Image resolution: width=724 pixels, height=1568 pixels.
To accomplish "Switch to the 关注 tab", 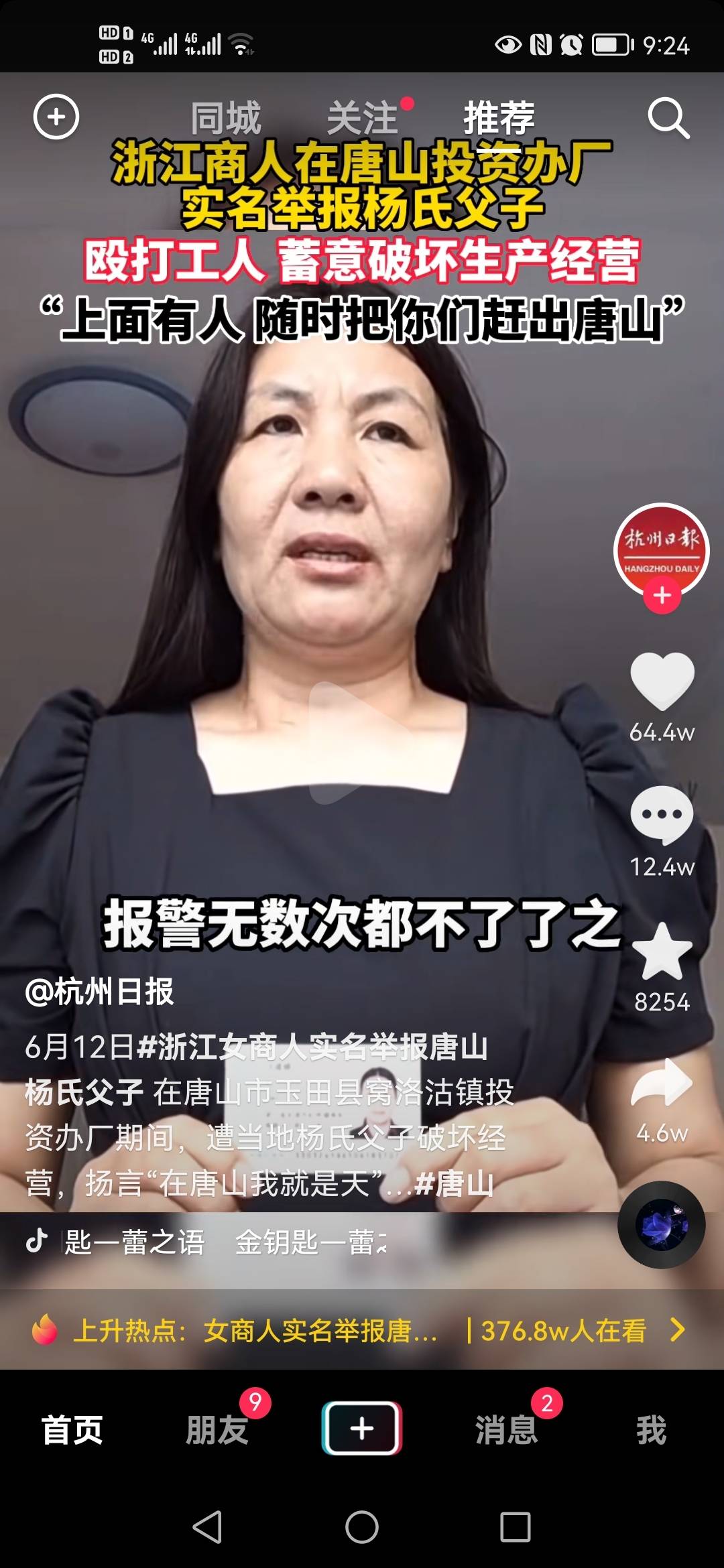I will pyautogui.click(x=363, y=118).
